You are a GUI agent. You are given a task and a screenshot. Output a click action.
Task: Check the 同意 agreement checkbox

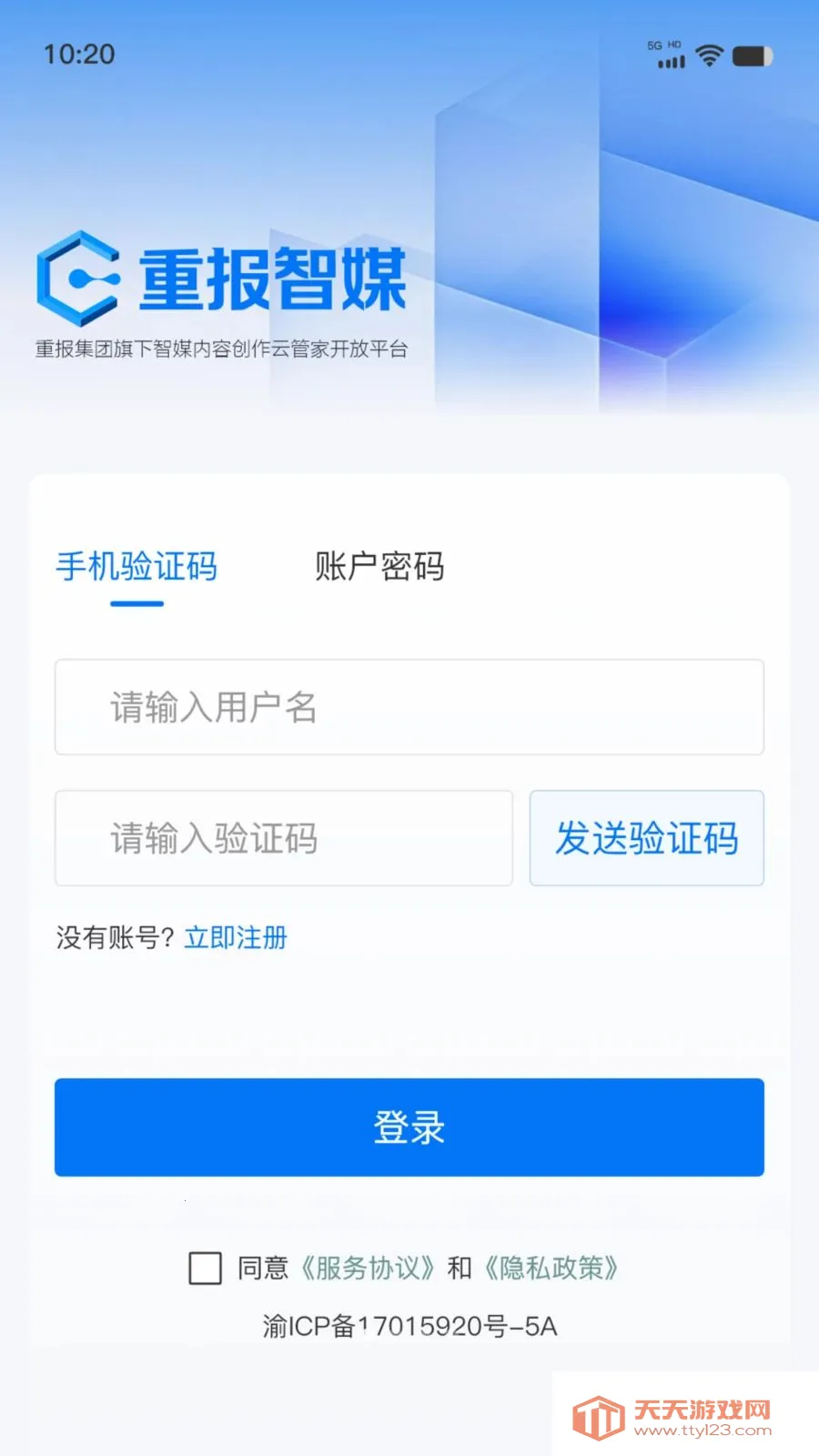[x=205, y=1268]
